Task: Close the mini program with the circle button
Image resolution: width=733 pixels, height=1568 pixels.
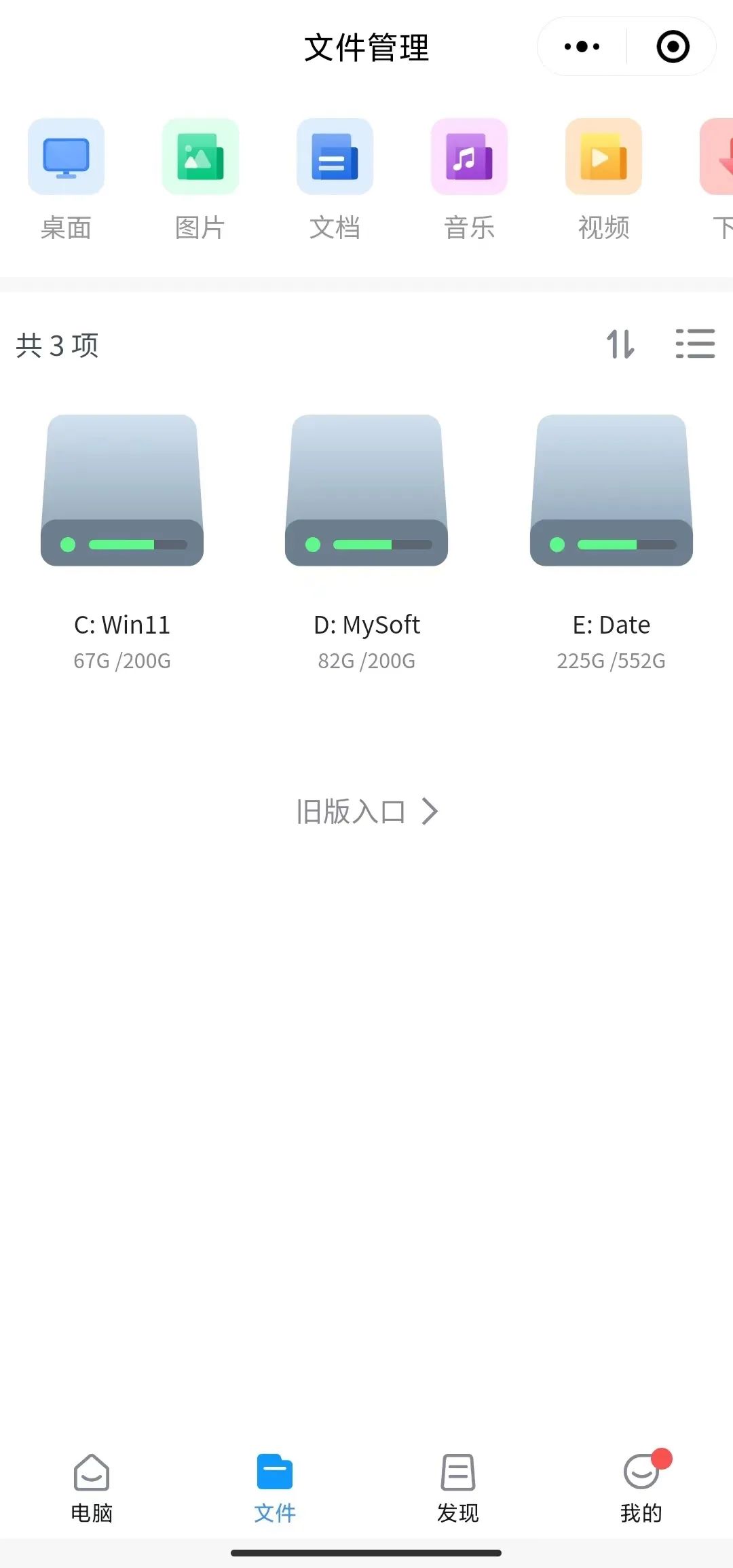Action: 673,47
